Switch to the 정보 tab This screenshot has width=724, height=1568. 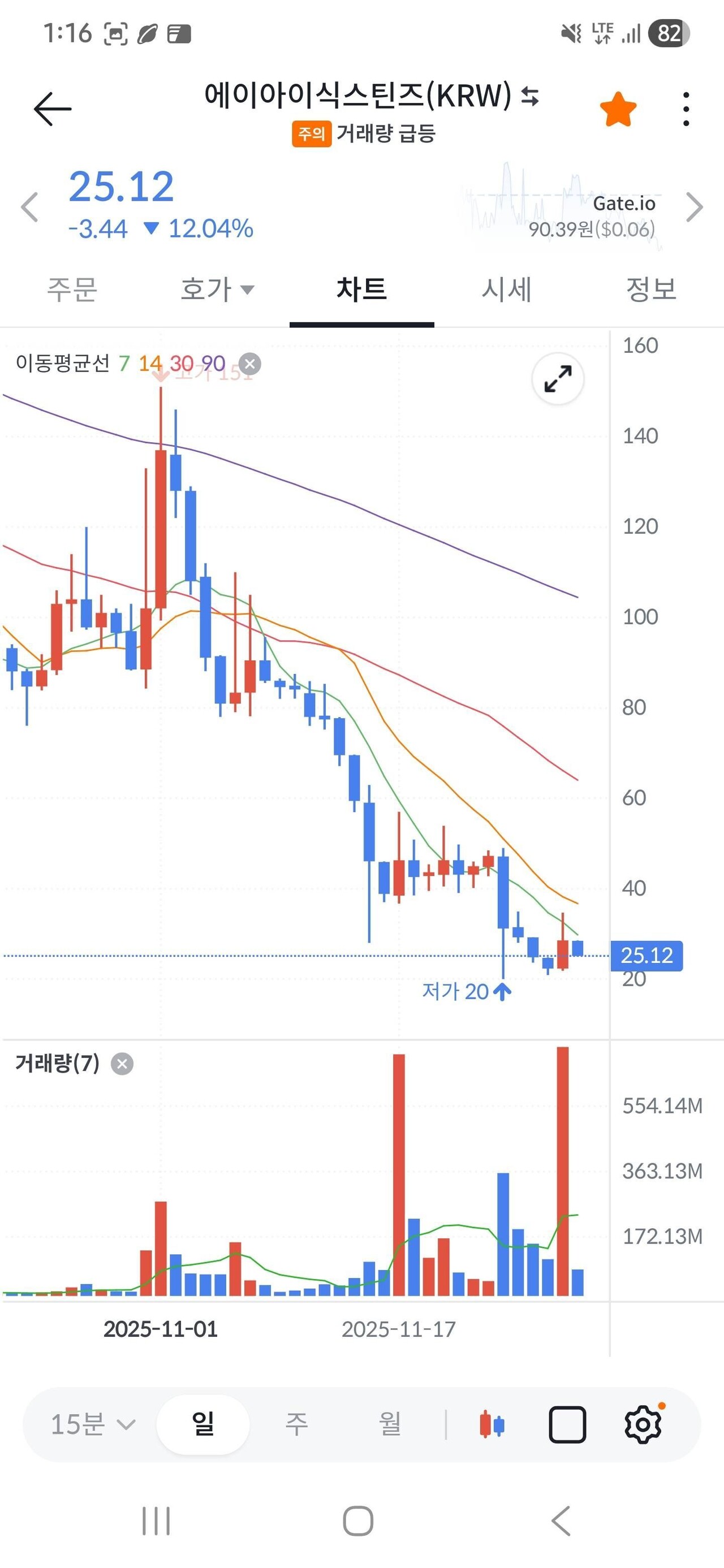(651, 290)
